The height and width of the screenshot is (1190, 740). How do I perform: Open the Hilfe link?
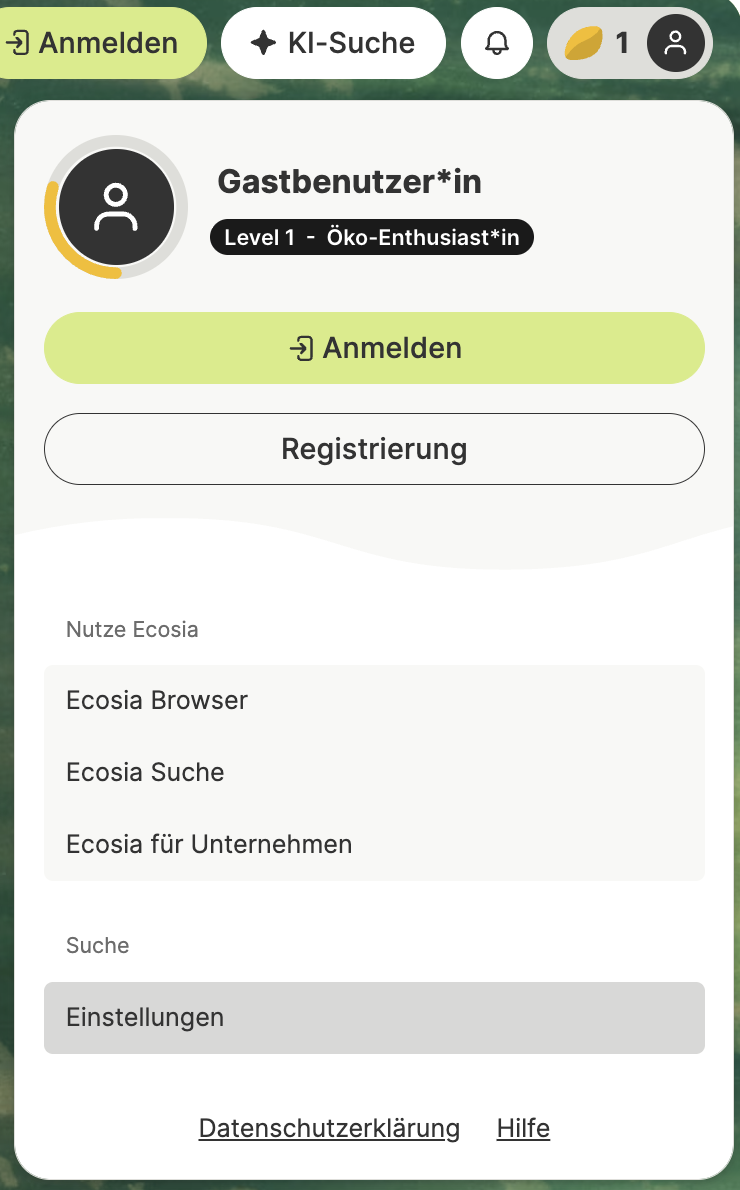pos(522,1128)
